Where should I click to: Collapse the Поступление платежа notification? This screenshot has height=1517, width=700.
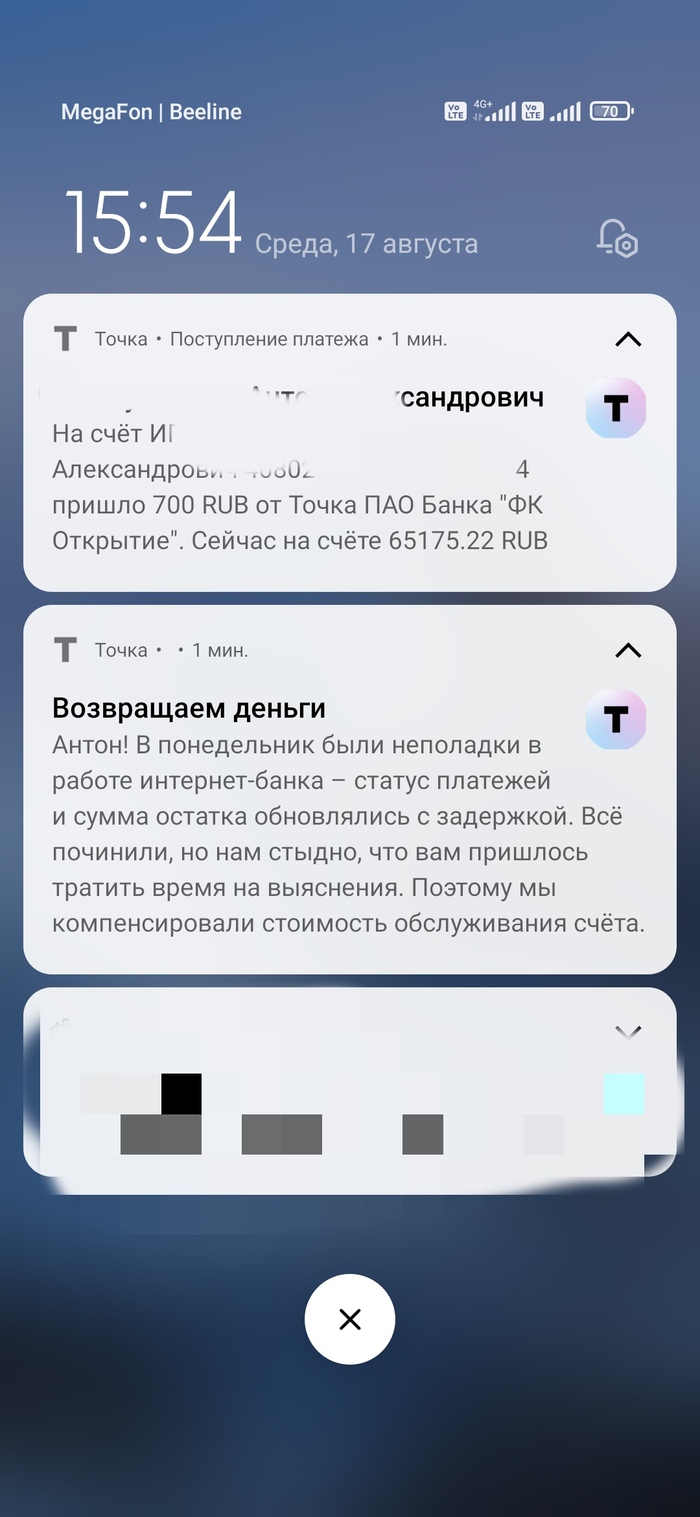[627, 339]
